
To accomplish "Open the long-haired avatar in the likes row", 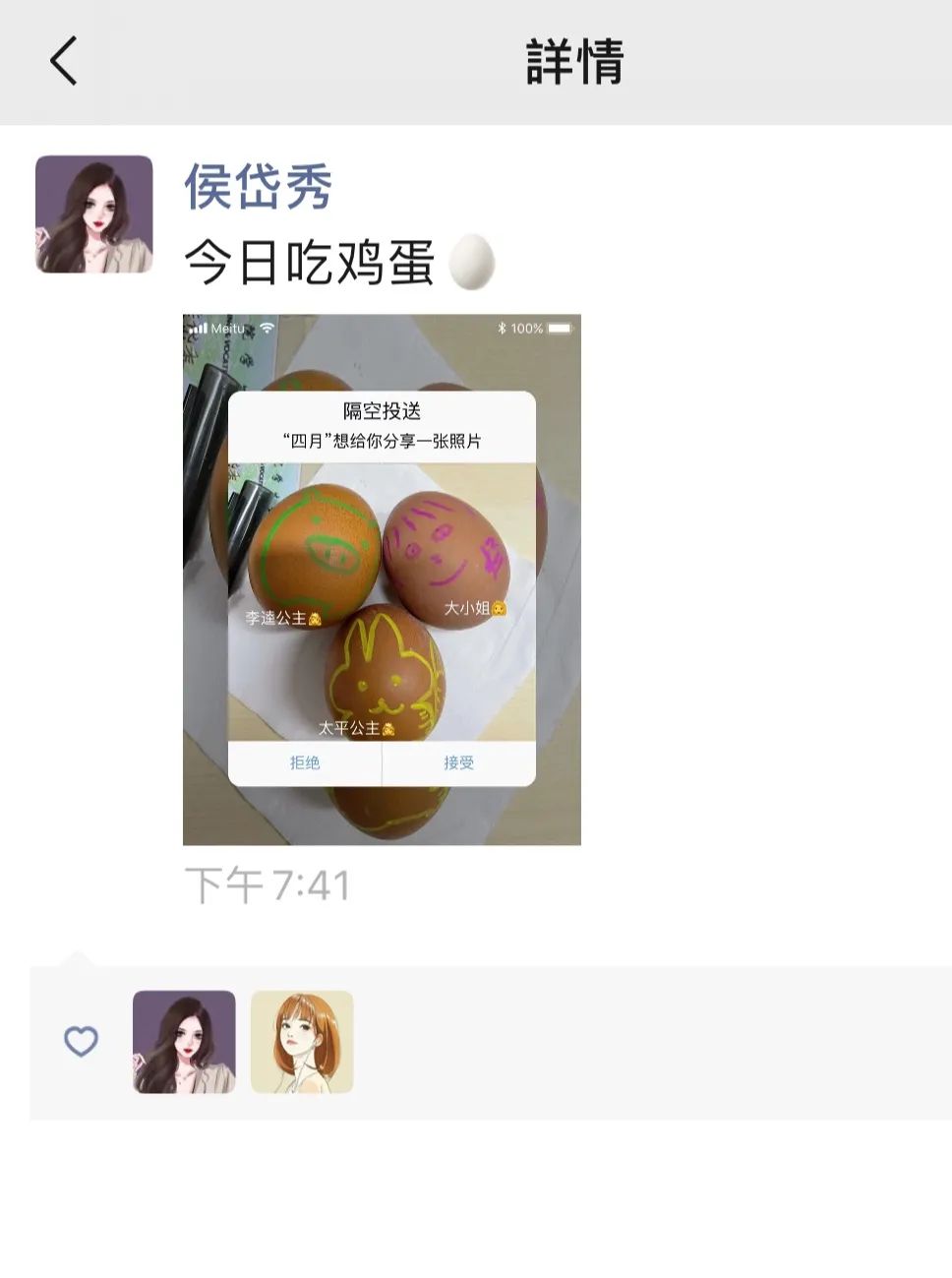I will pyautogui.click(x=184, y=1042).
